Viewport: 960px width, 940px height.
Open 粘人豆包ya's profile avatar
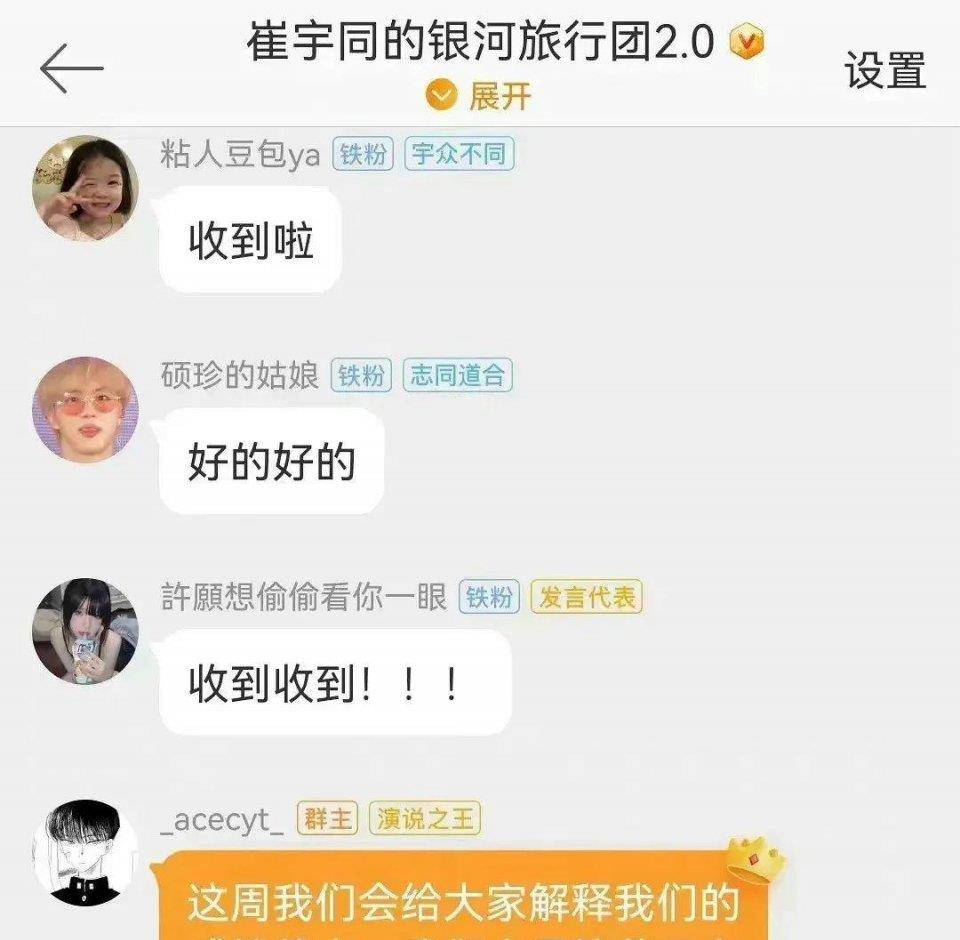point(86,189)
